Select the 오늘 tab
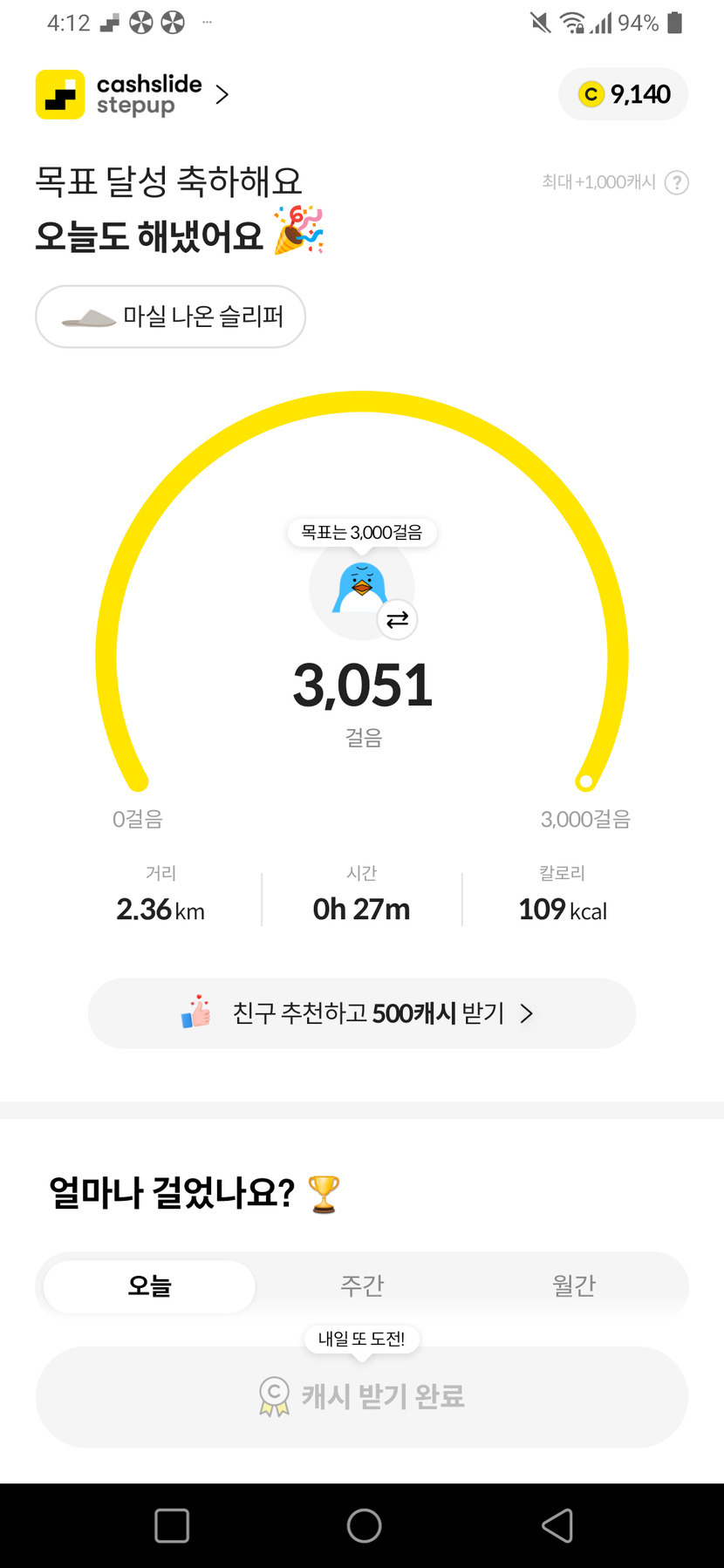This screenshot has width=724, height=1568. tap(150, 1286)
